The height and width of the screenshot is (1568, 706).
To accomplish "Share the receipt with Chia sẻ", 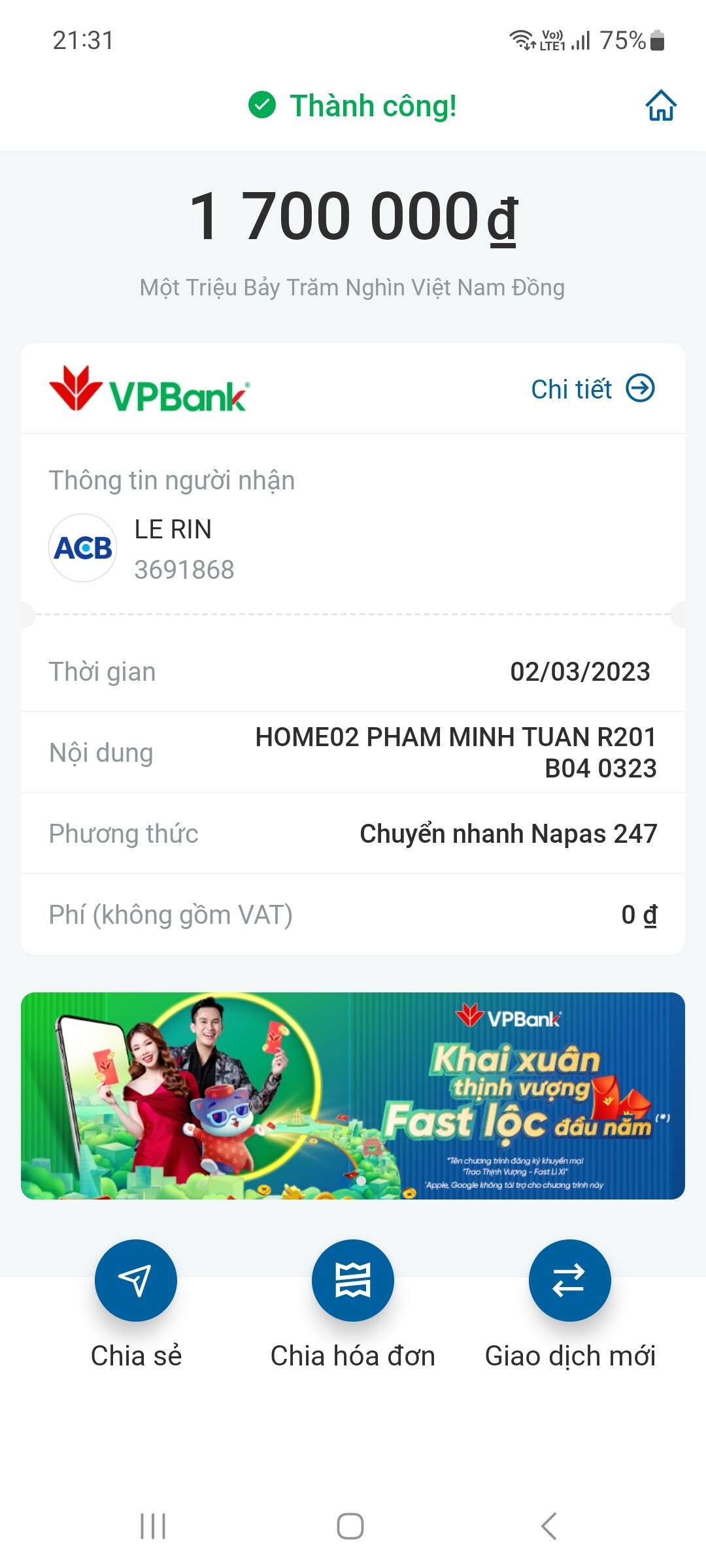I will pyautogui.click(x=136, y=1281).
